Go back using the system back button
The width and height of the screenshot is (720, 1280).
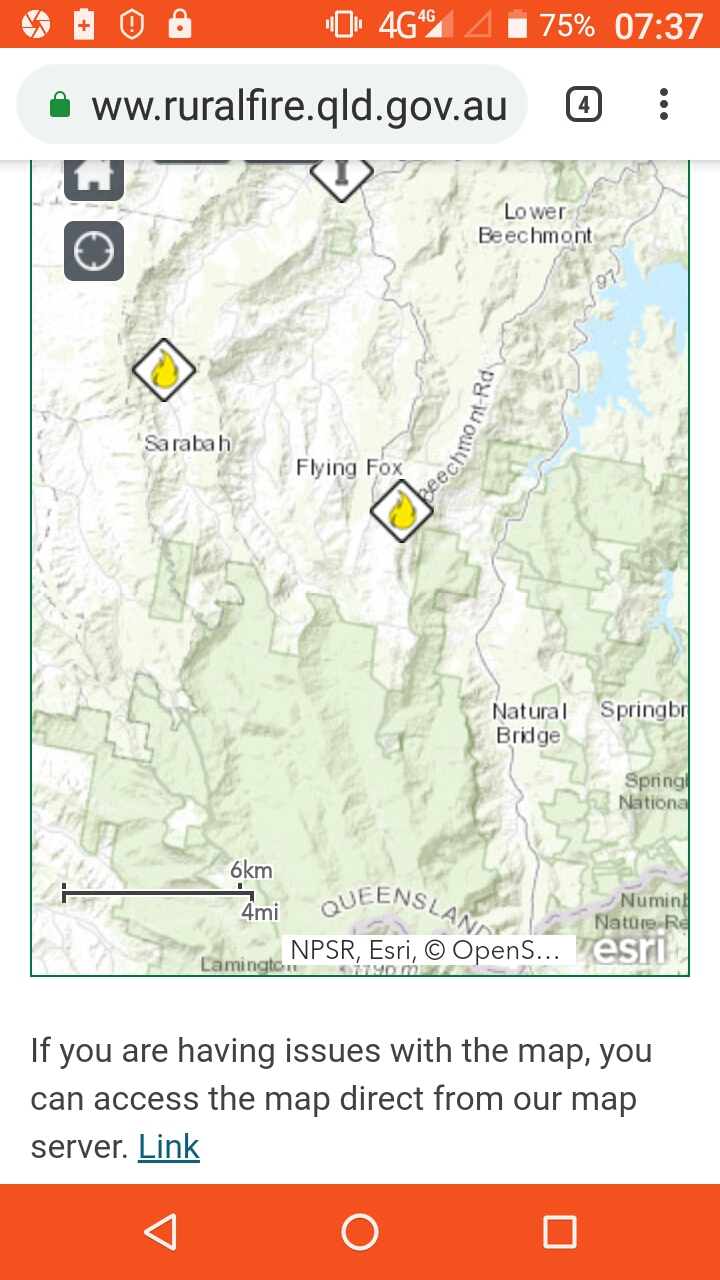pos(160,1232)
